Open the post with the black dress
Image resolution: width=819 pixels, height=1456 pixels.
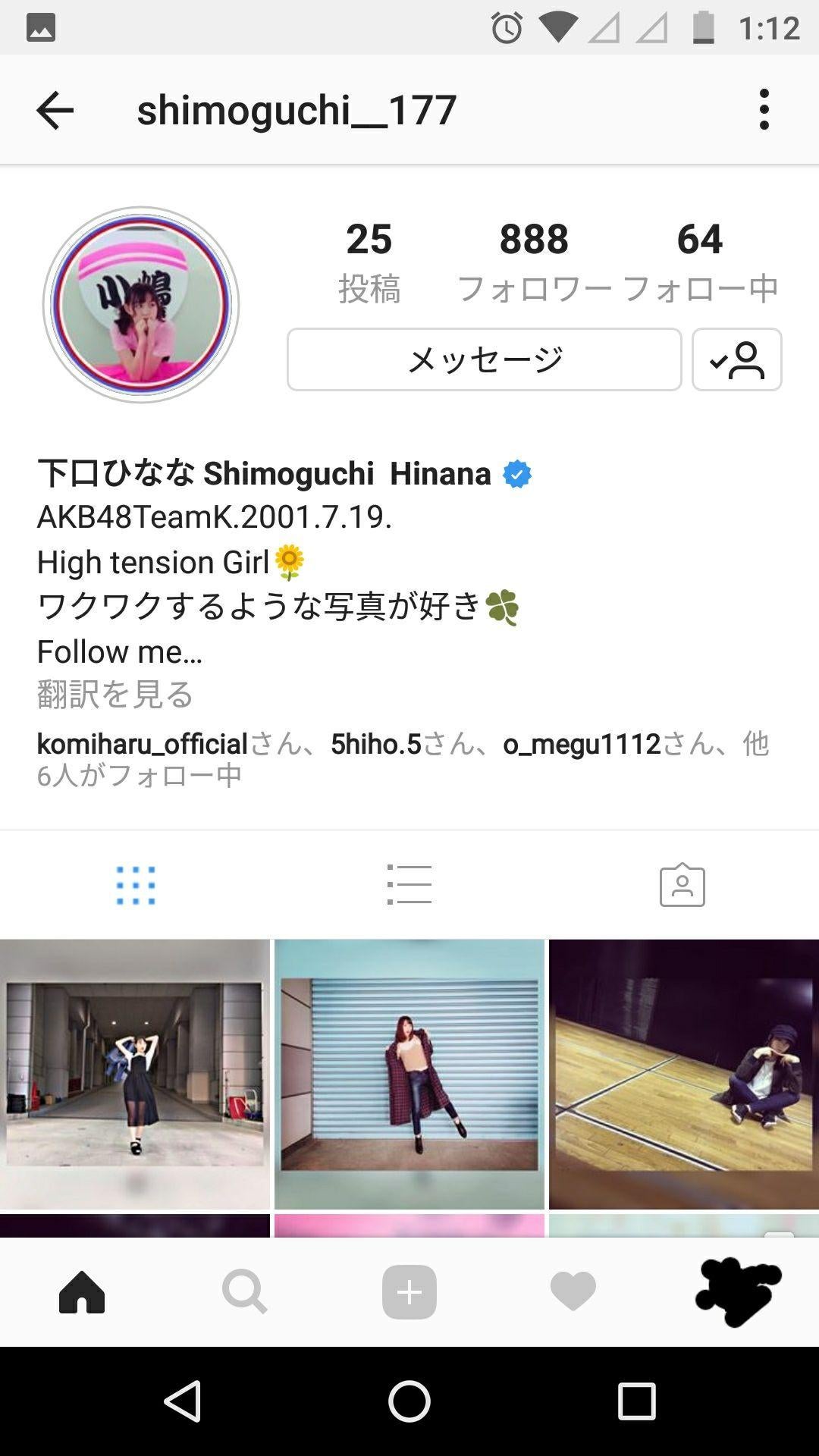(x=135, y=1074)
